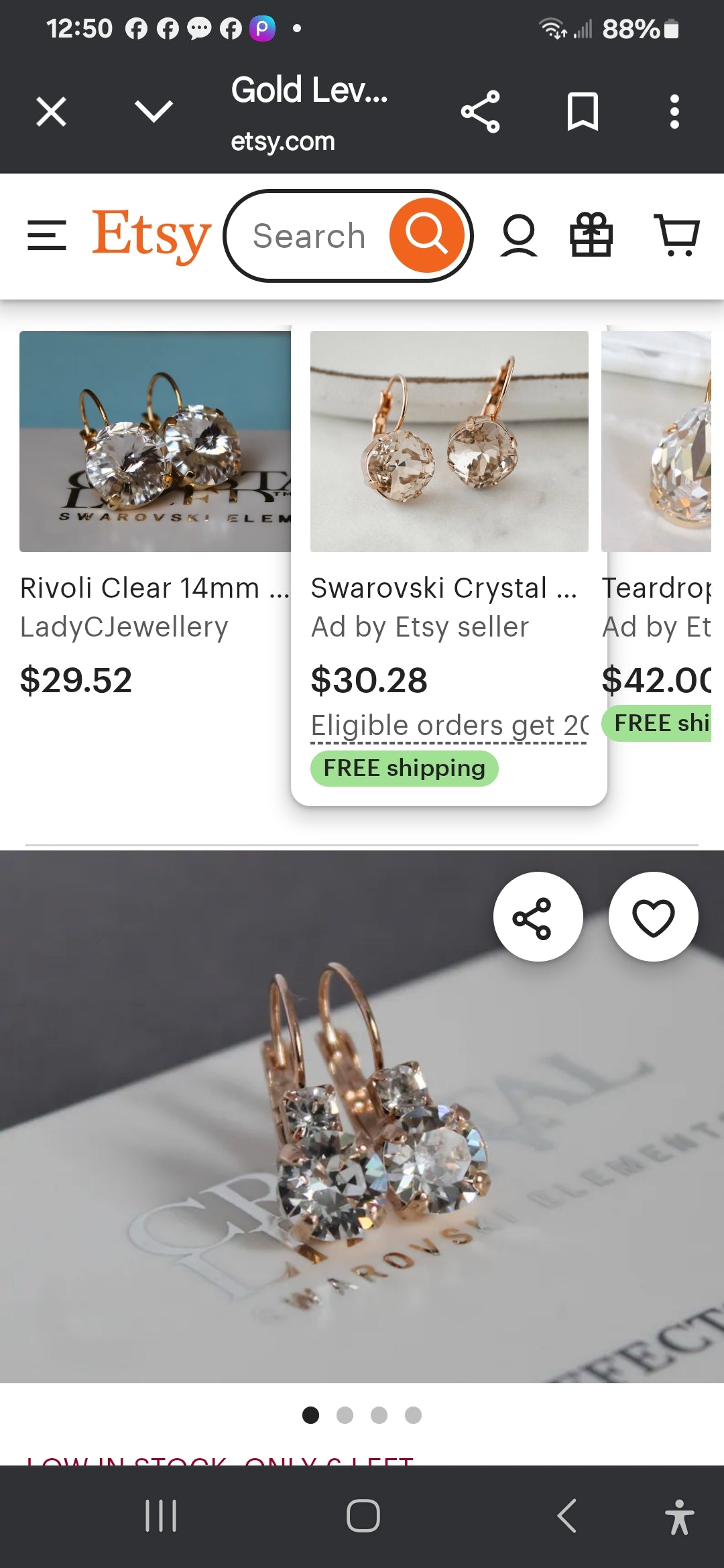Open the gift icon
This screenshot has width=724, height=1568.
[591, 235]
